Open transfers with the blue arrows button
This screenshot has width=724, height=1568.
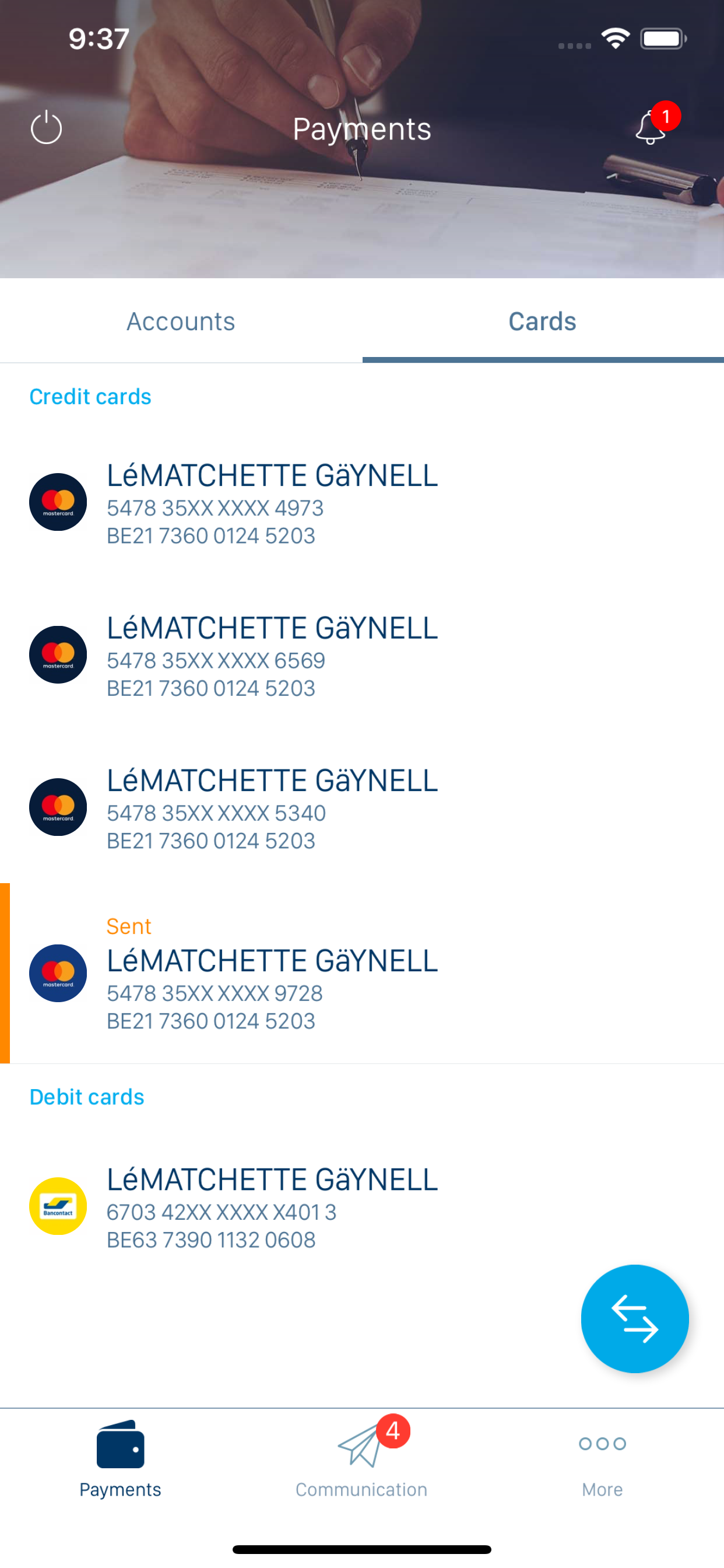pos(635,1318)
